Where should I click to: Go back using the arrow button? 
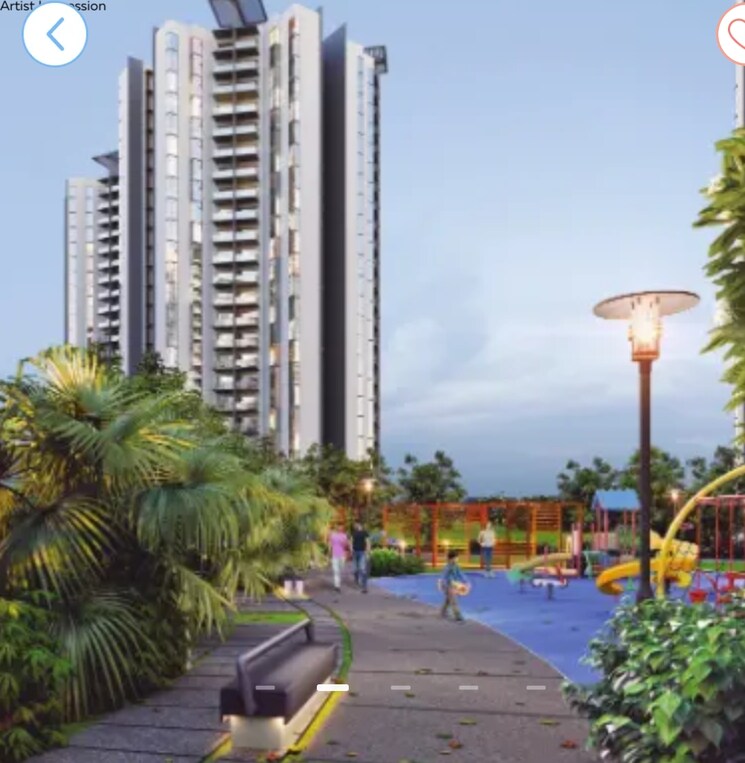pyautogui.click(x=55, y=35)
